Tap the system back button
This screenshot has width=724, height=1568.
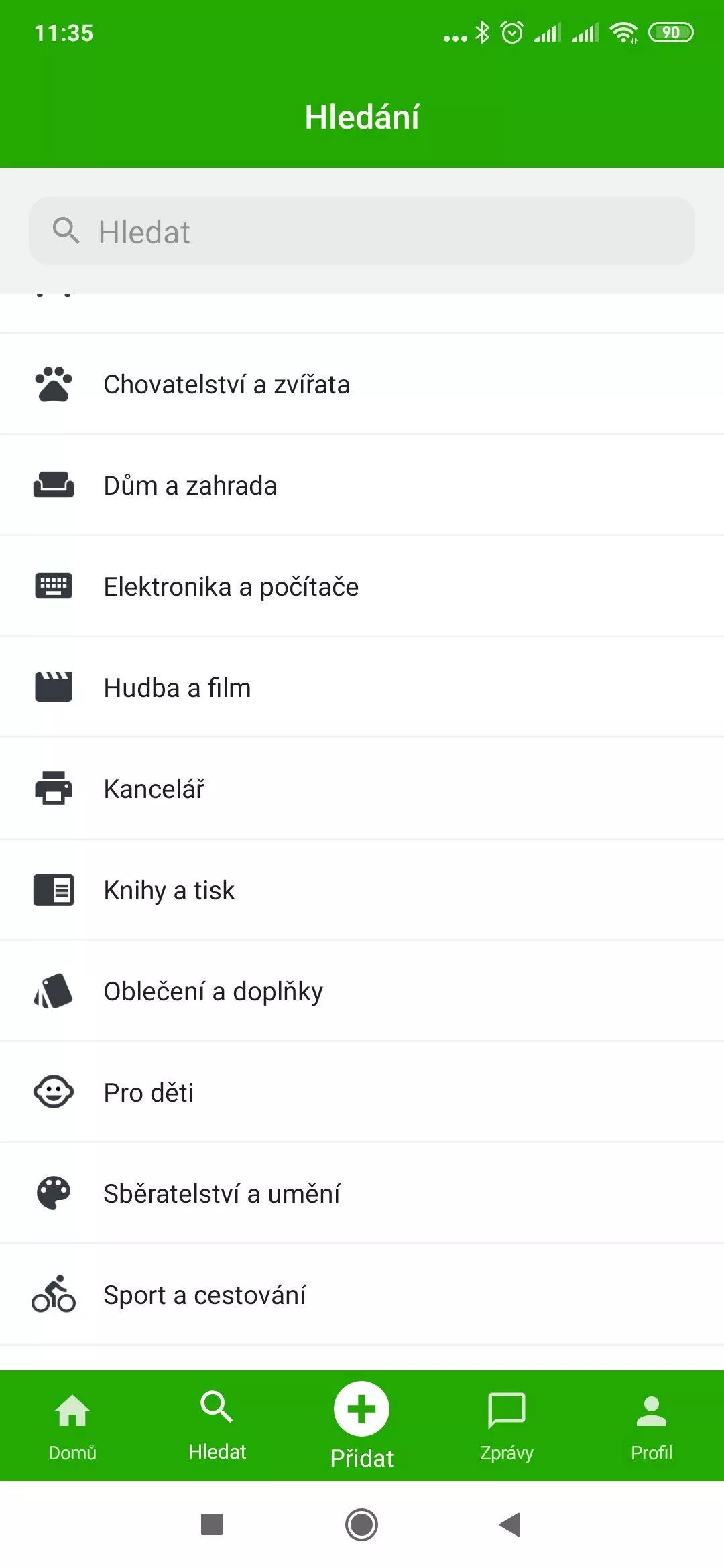point(511,1524)
